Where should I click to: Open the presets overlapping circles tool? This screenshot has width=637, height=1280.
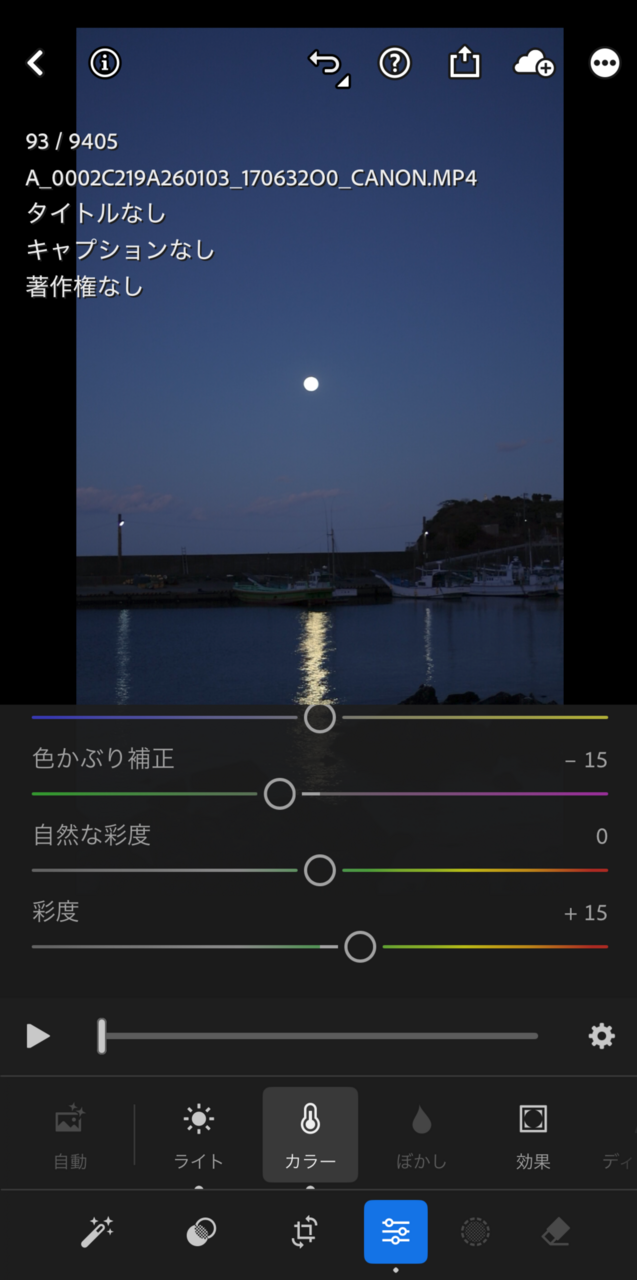click(201, 1233)
